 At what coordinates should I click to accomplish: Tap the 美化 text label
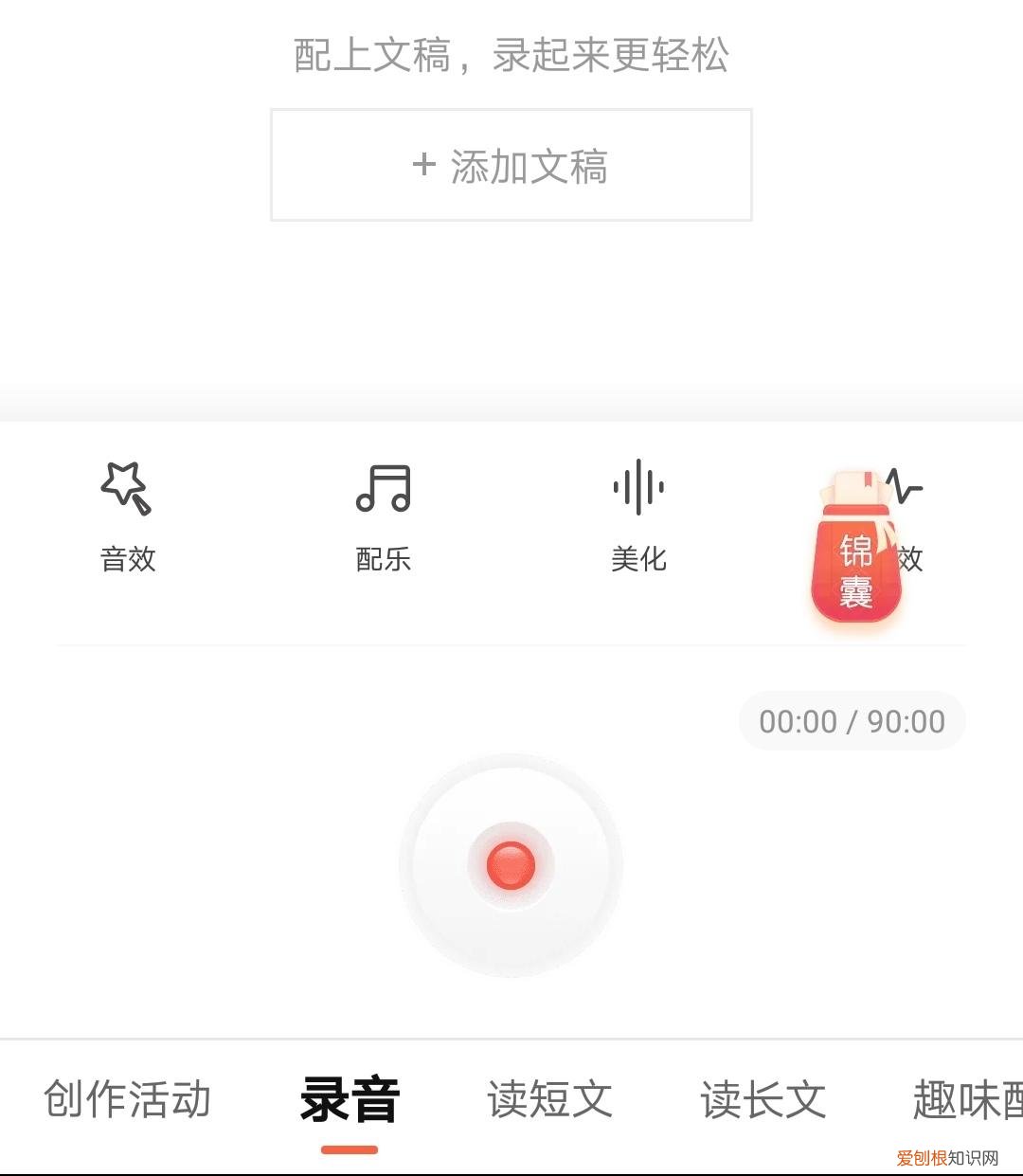point(639,559)
